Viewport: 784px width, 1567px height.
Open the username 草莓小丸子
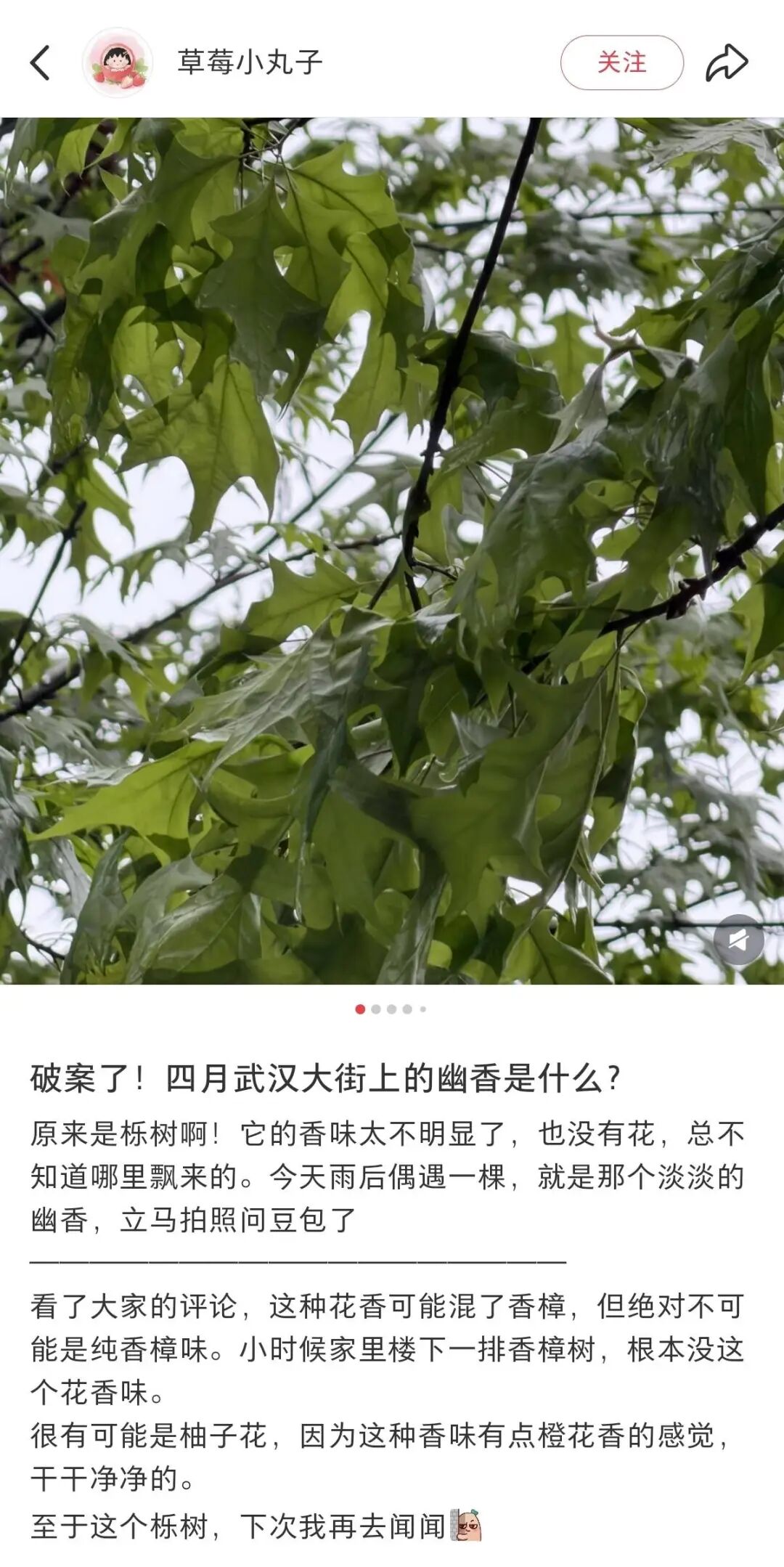[250, 62]
